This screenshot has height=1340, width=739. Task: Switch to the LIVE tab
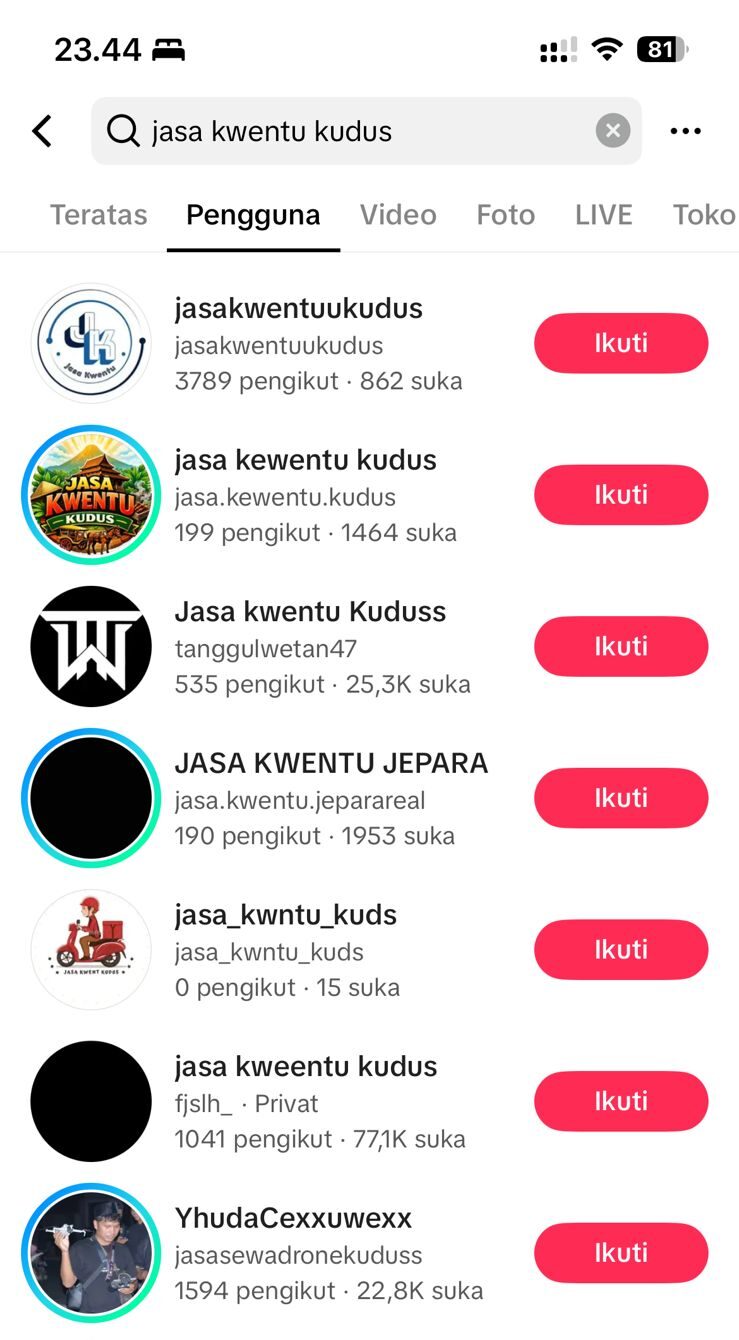tap(603, 214)
